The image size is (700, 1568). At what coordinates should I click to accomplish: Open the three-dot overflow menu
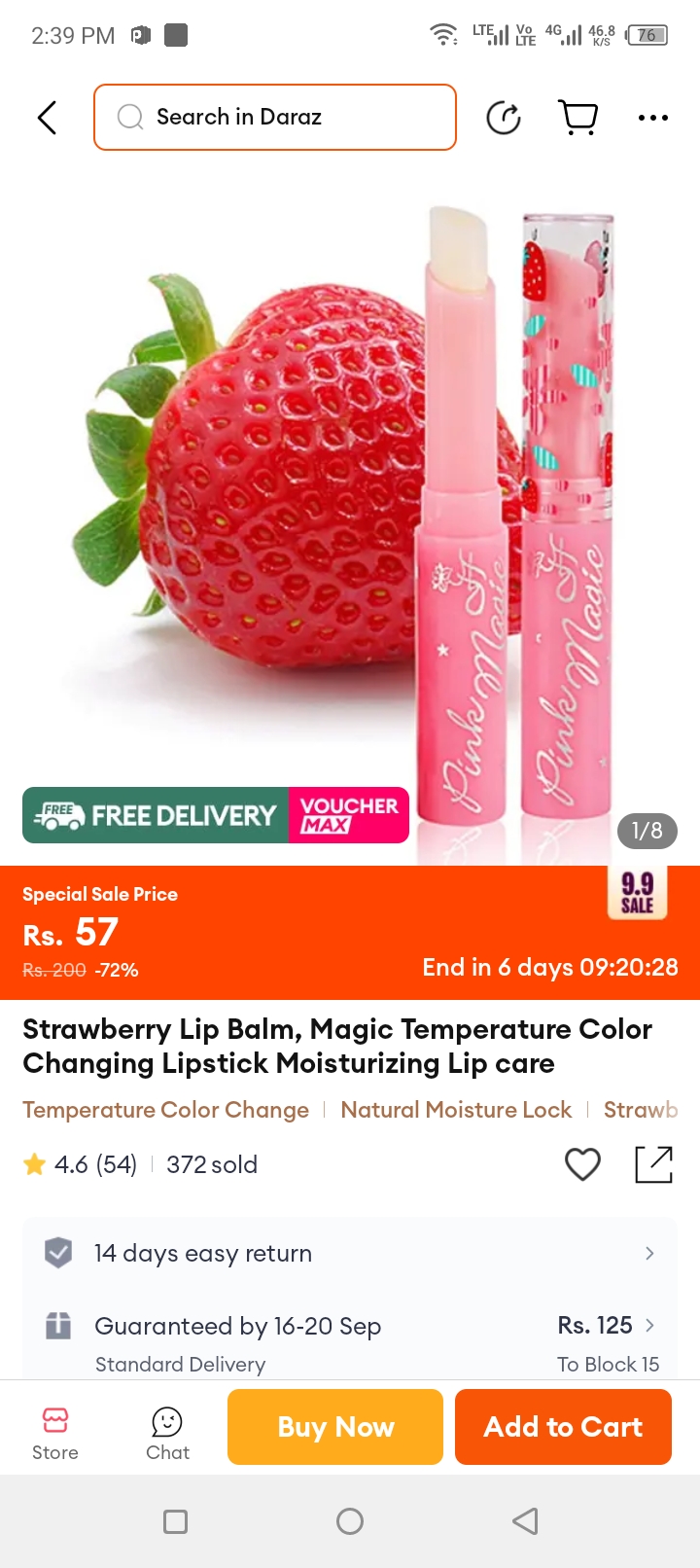tap(652, 118)
